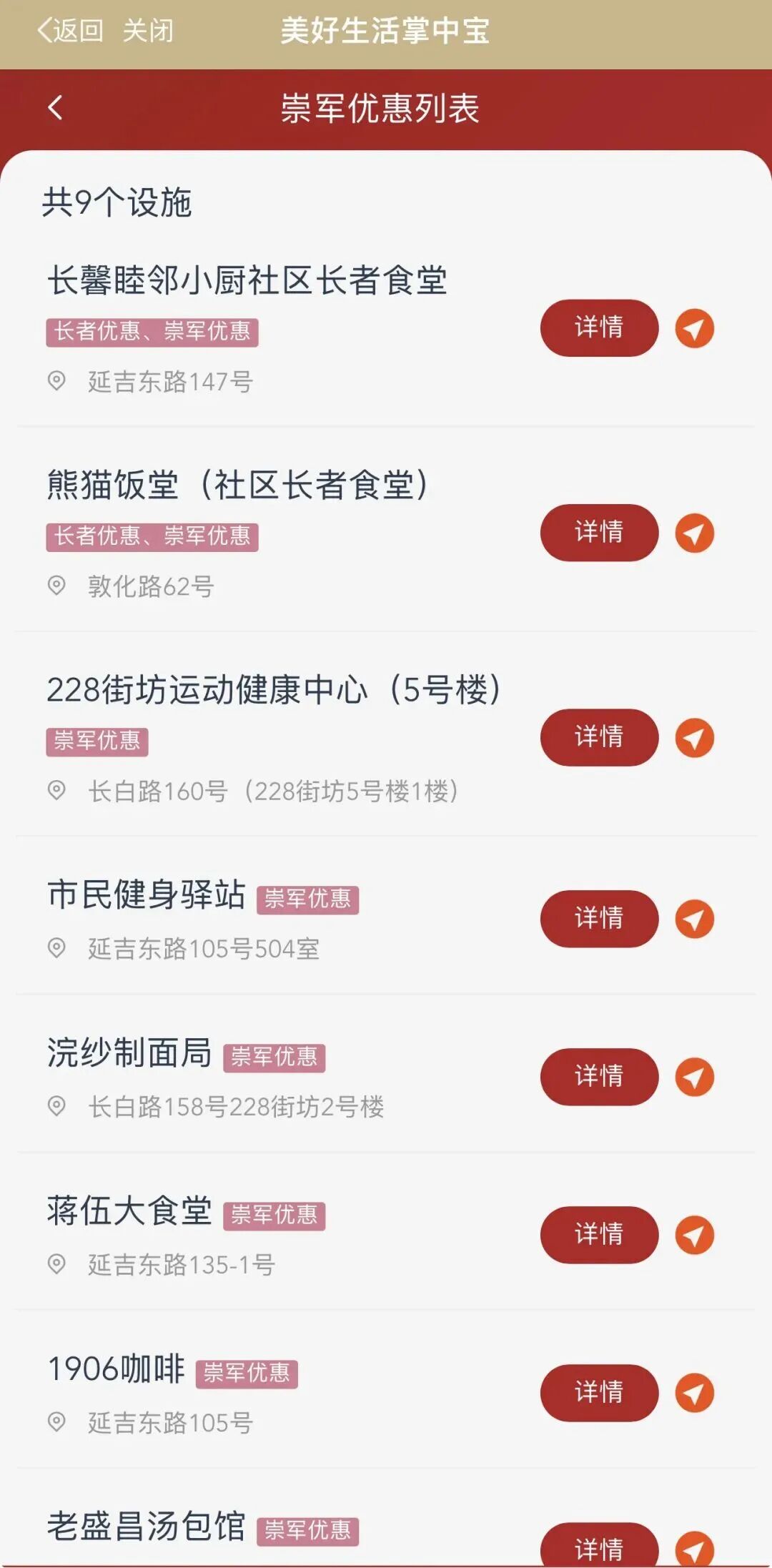
Task: Tap 关闭 to close the page
Action: (x=148, y=31)
